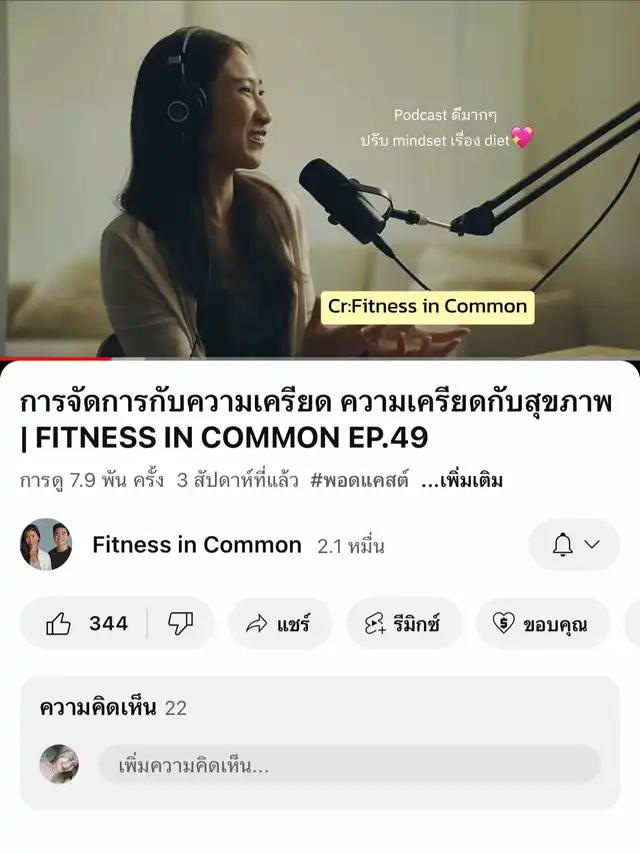Tap the เพิ่มความคิดเห็น comment field
Image resolution: width=640 pixels, height=853 pixels.
[x=348, y=765]
